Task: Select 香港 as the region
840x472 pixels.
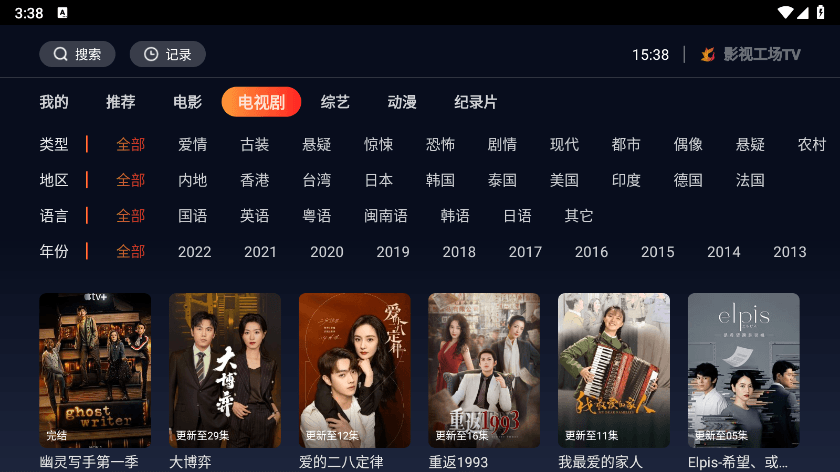Action: 255,180
